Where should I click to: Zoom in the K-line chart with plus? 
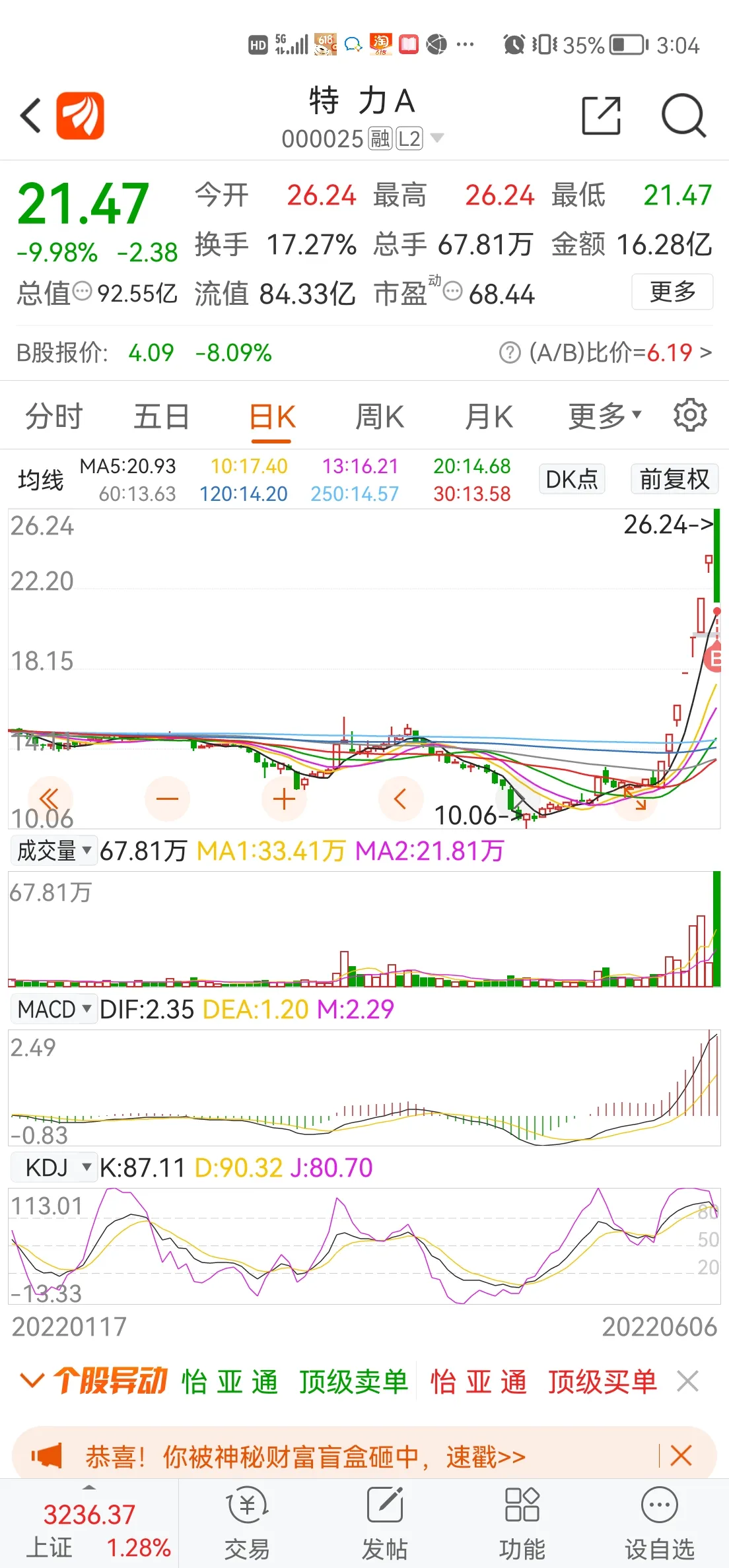pyautogui.click(x=284, y=799)
